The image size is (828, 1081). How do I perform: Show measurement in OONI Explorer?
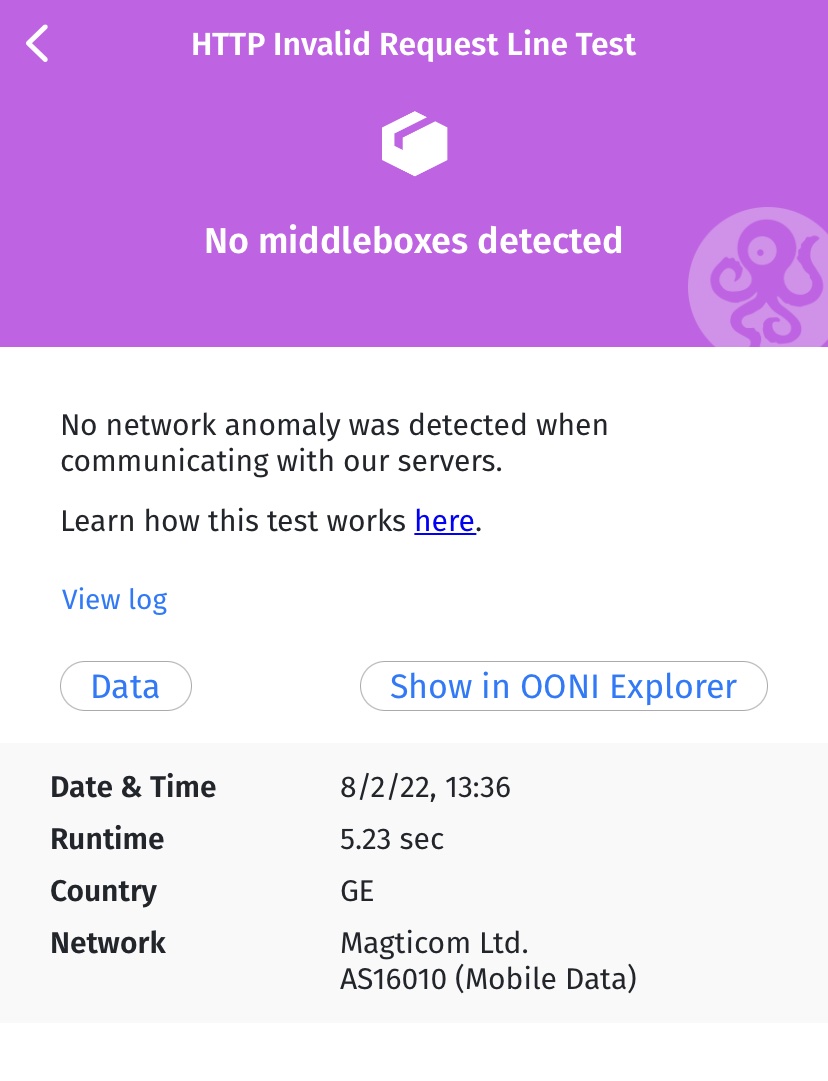[x=563, y=686]
